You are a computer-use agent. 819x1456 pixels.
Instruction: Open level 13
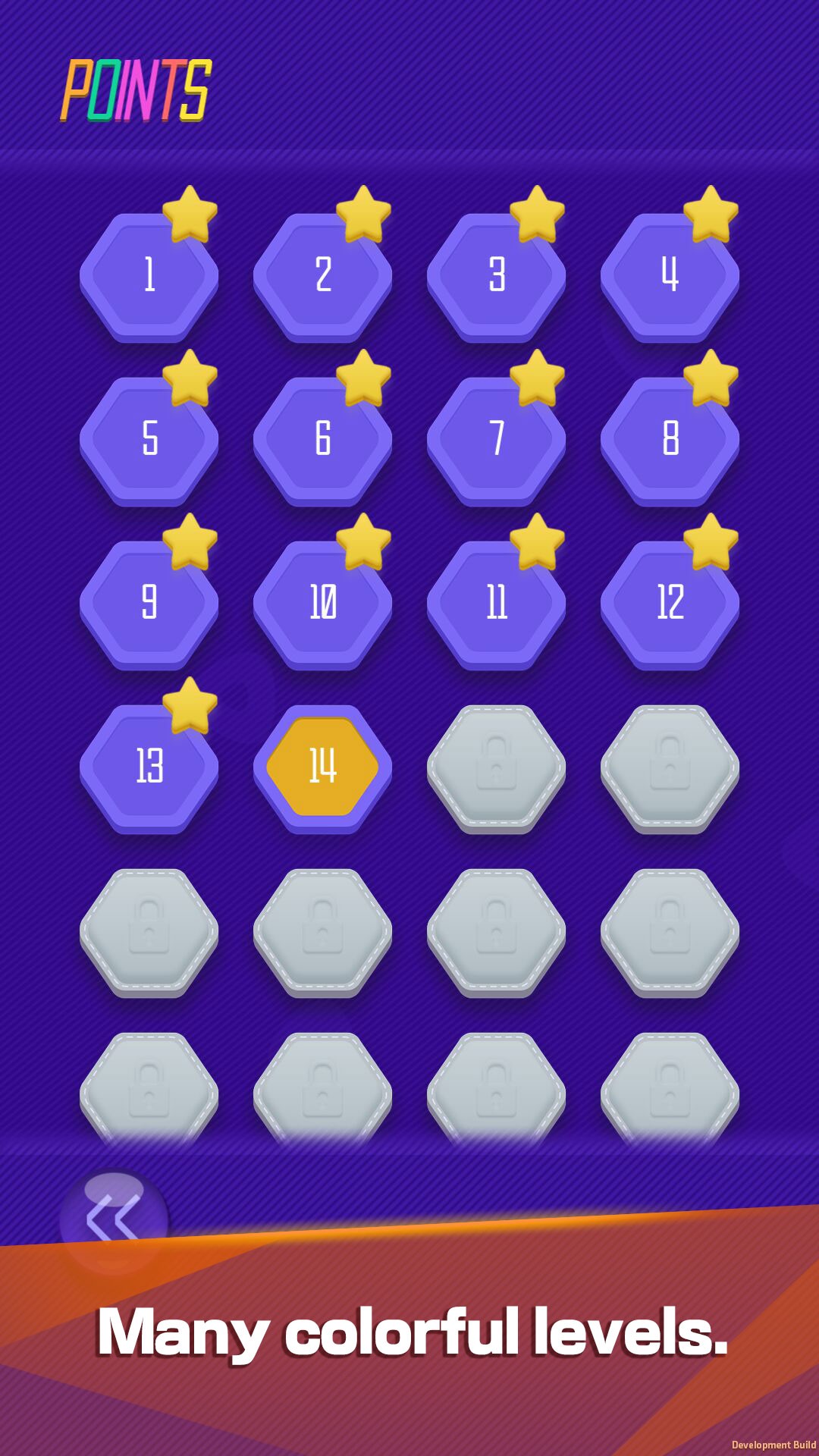[x=149, y=767]
